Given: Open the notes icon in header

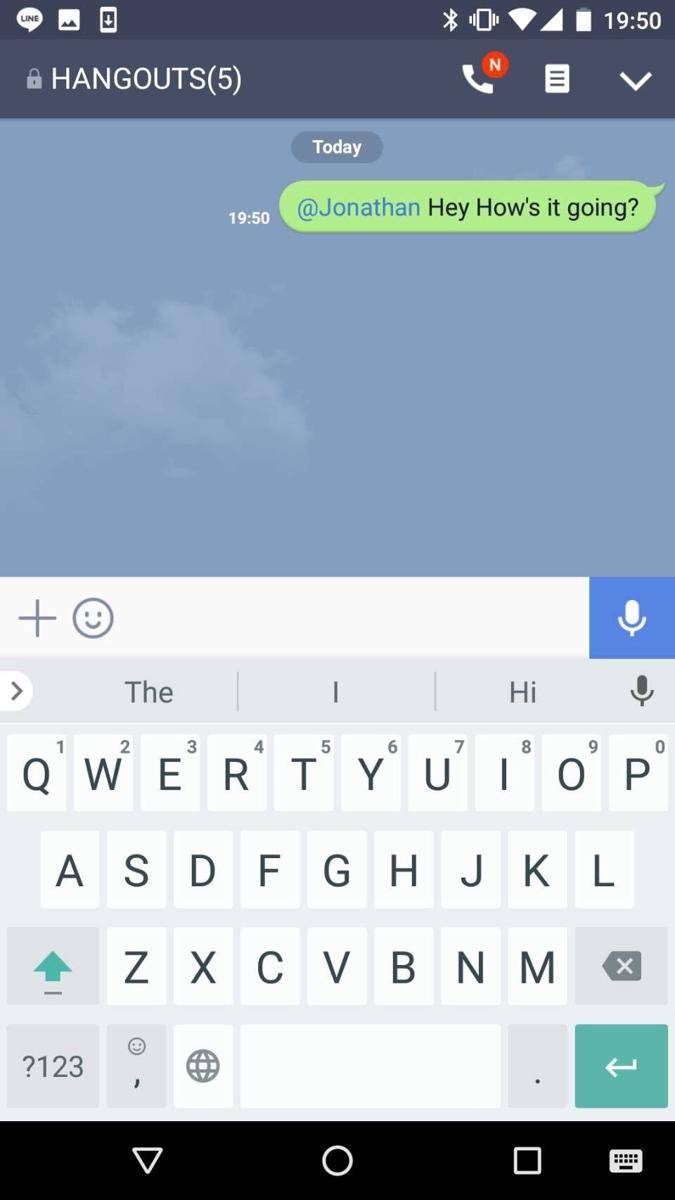Looking at the screenshot, I should (x=557, y=80).
